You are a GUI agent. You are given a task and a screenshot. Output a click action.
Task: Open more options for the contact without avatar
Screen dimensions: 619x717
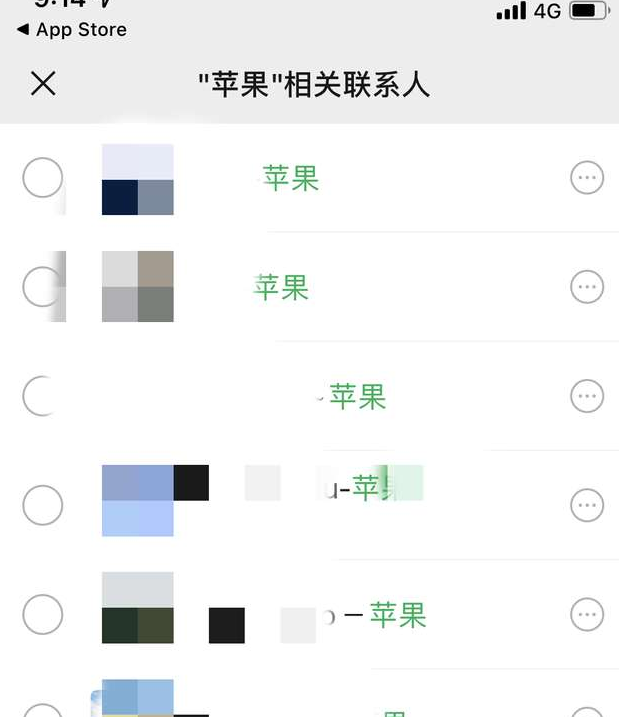click(587, 397)
